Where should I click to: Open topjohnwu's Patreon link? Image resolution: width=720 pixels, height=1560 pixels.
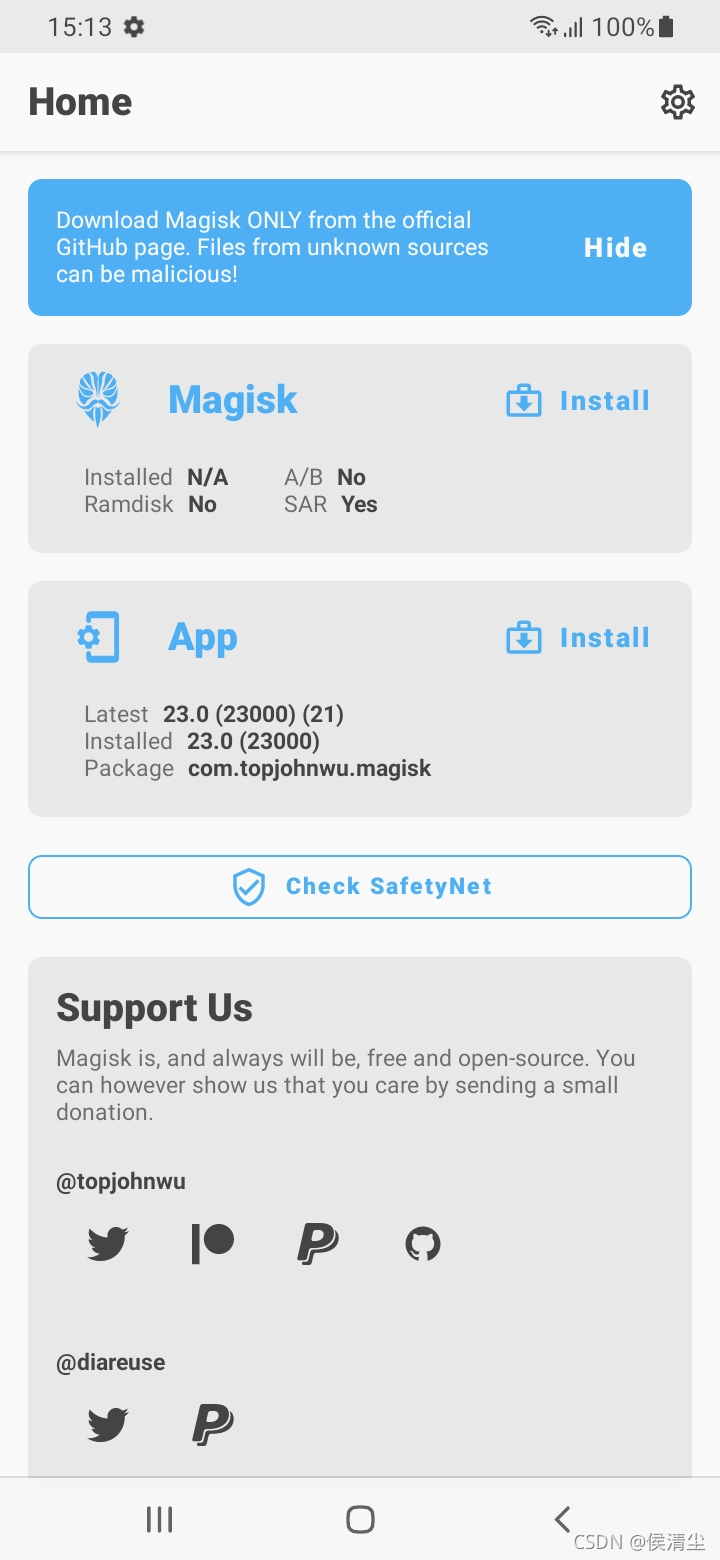[x=213, y=1244]
